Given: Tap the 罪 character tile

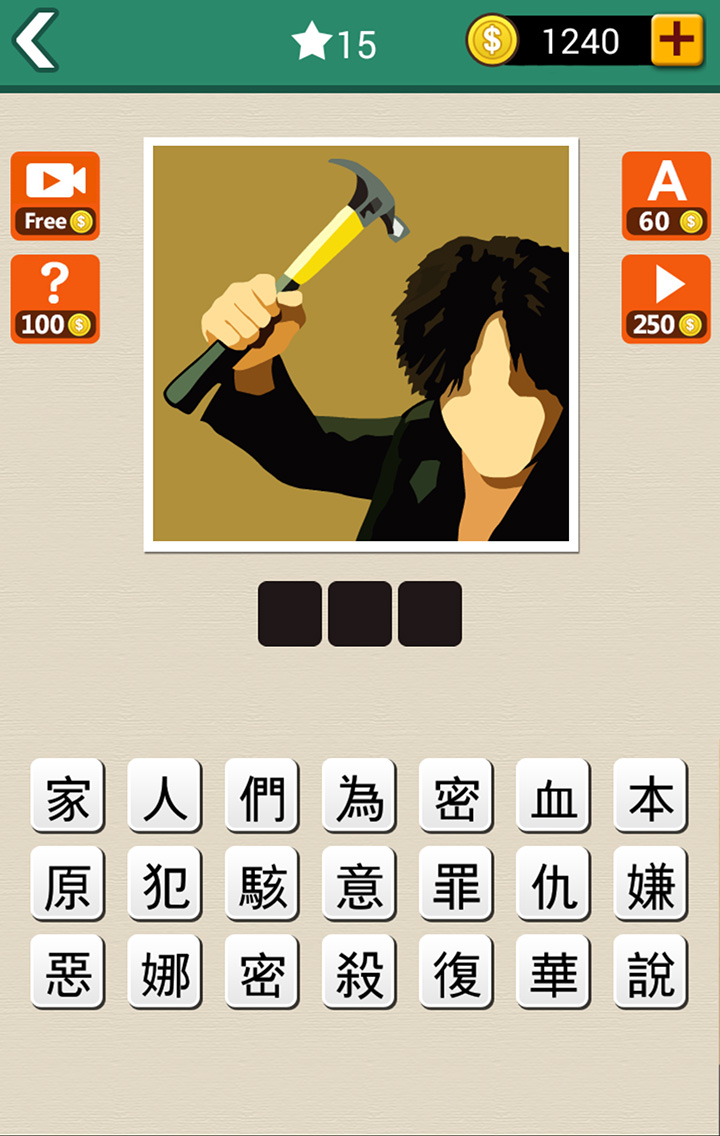Looking at the screenshot, I should [456, 884].
